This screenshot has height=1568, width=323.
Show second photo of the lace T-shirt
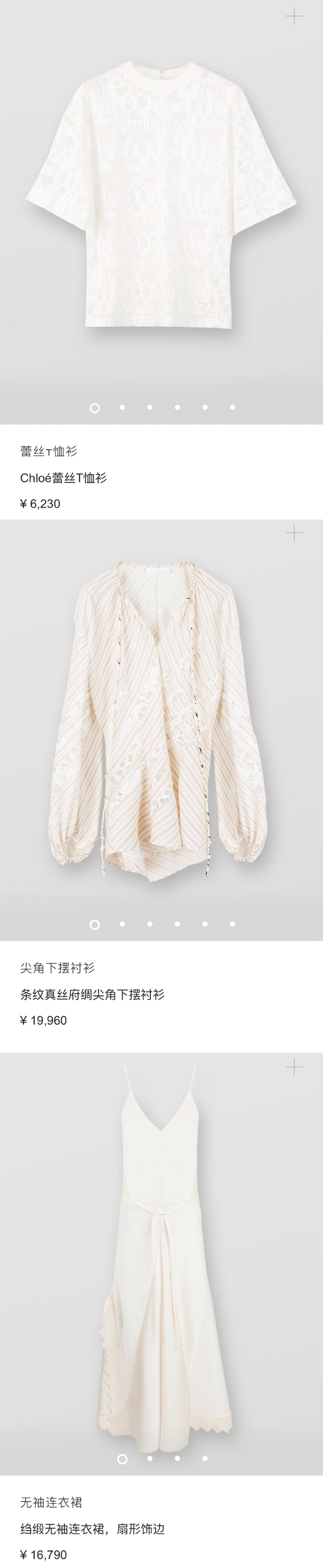pos(122,407)
